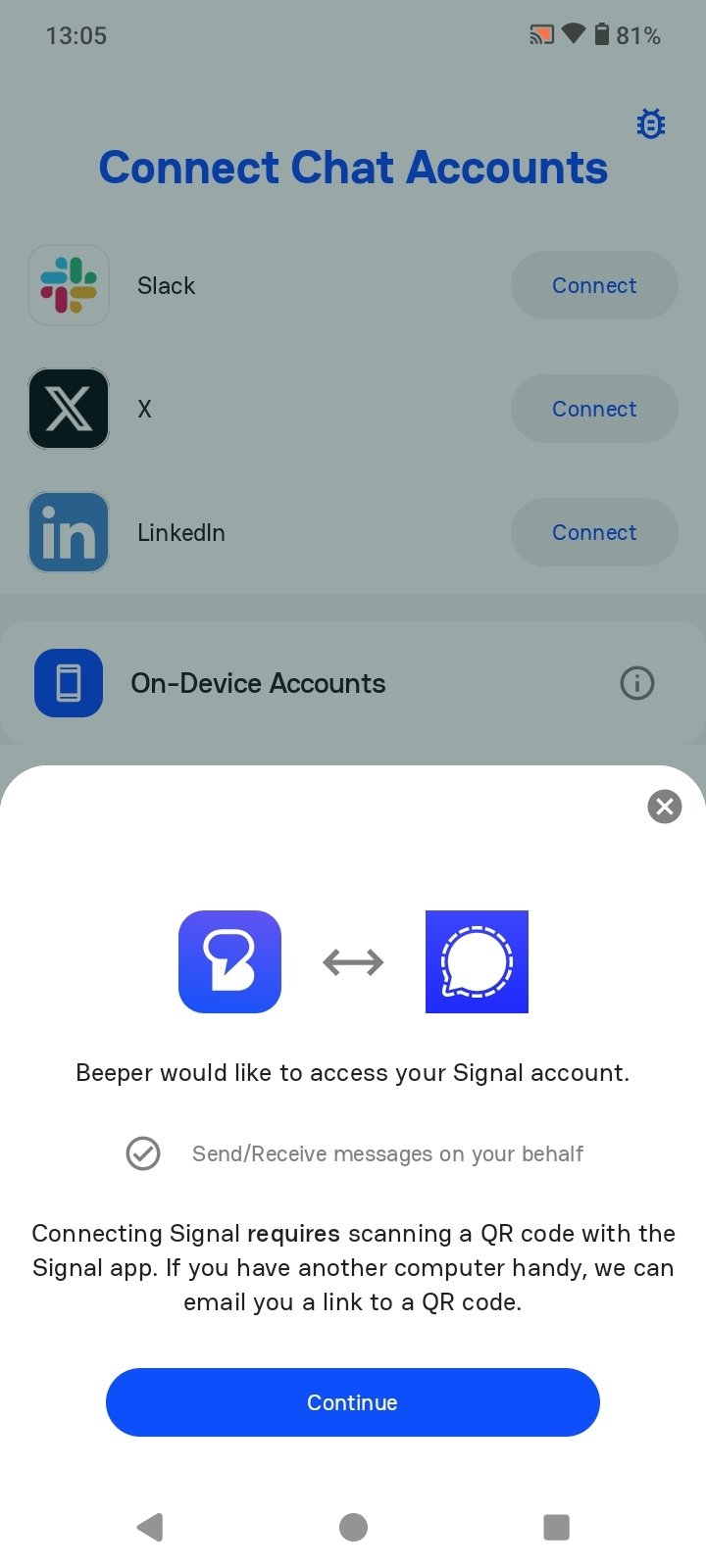Go back using system back button
Viewport: 706px width, 1568px height.
150,1527
